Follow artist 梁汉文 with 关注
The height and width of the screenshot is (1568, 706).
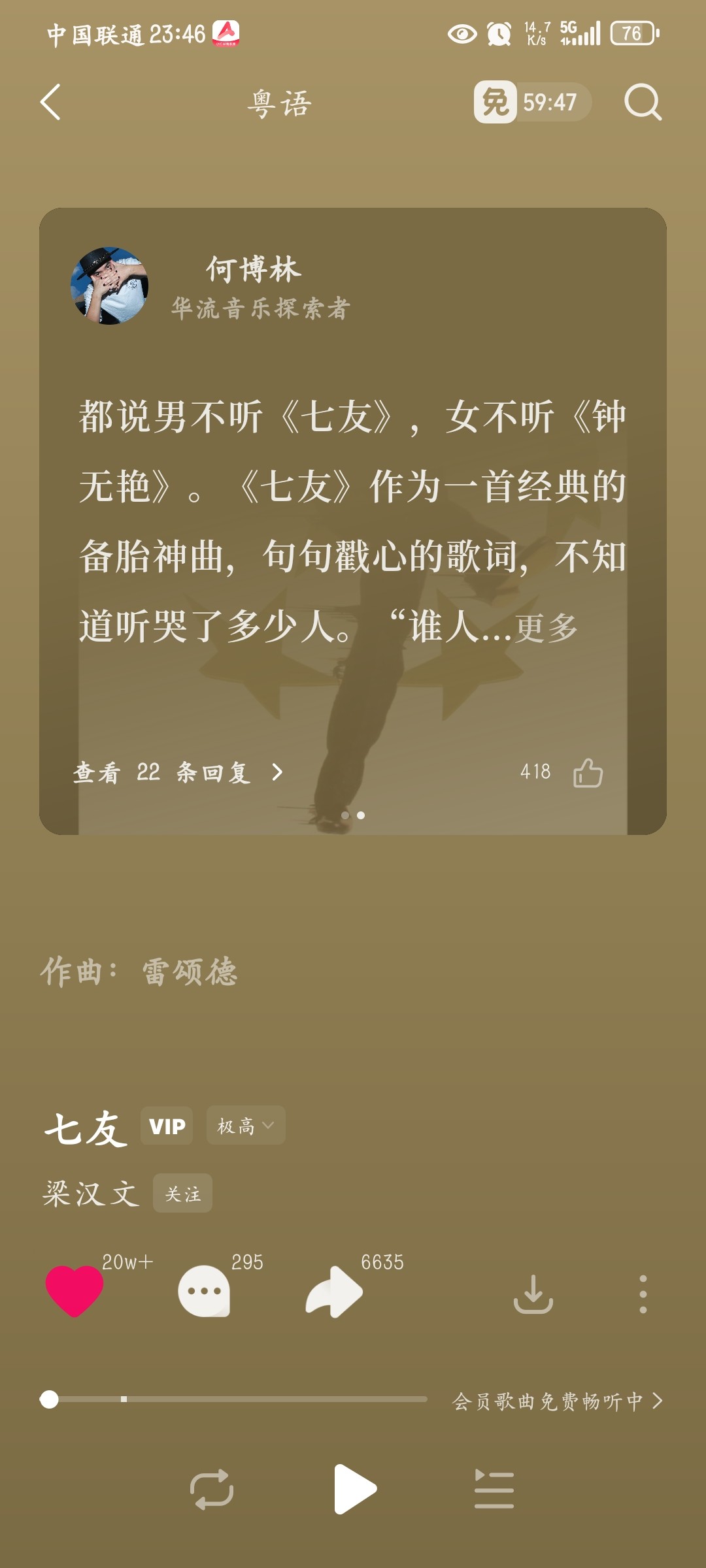[x=182, y=1194]
